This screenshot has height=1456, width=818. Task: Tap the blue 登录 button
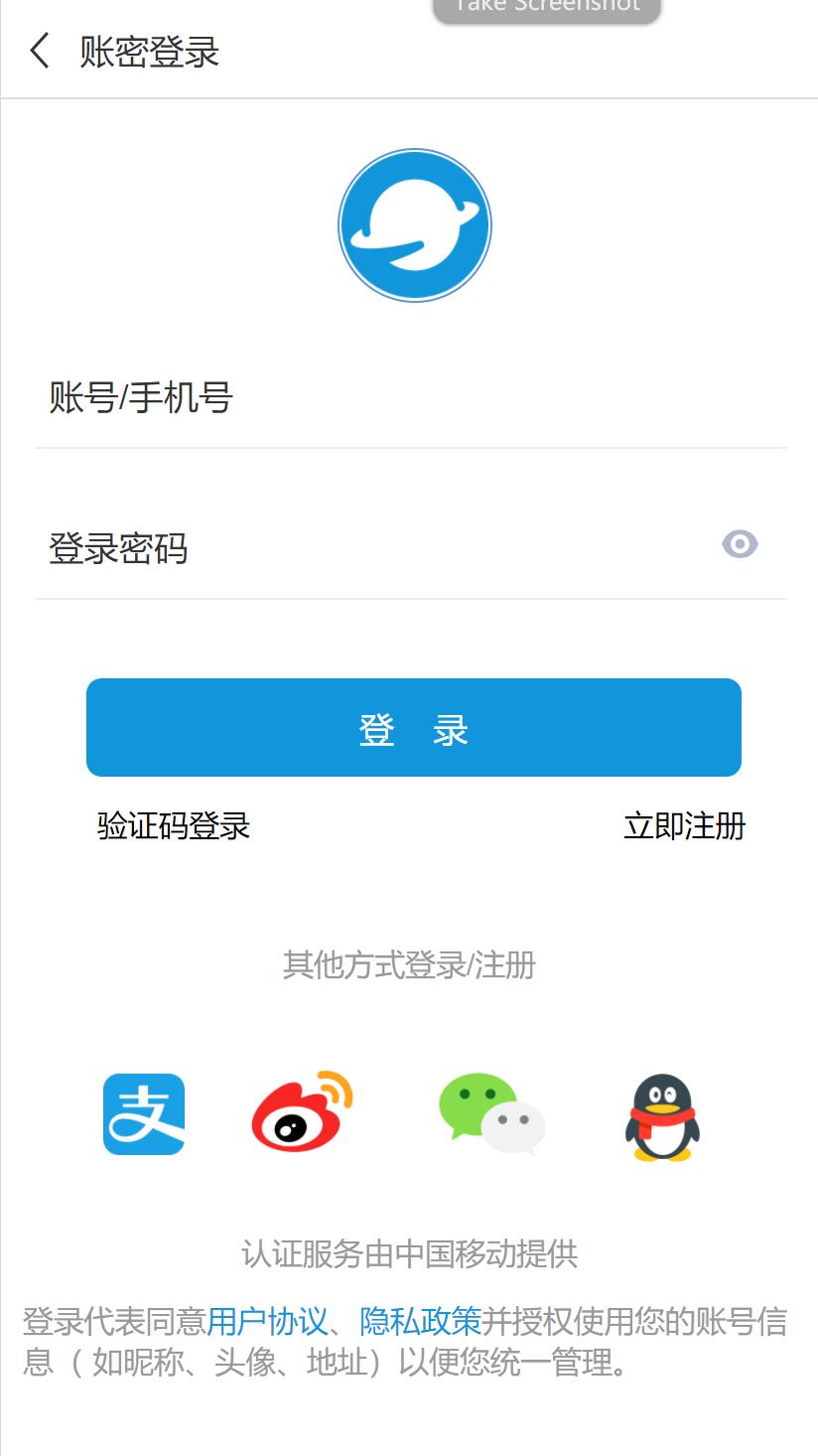pyautogui.click(x=413, y=728)
